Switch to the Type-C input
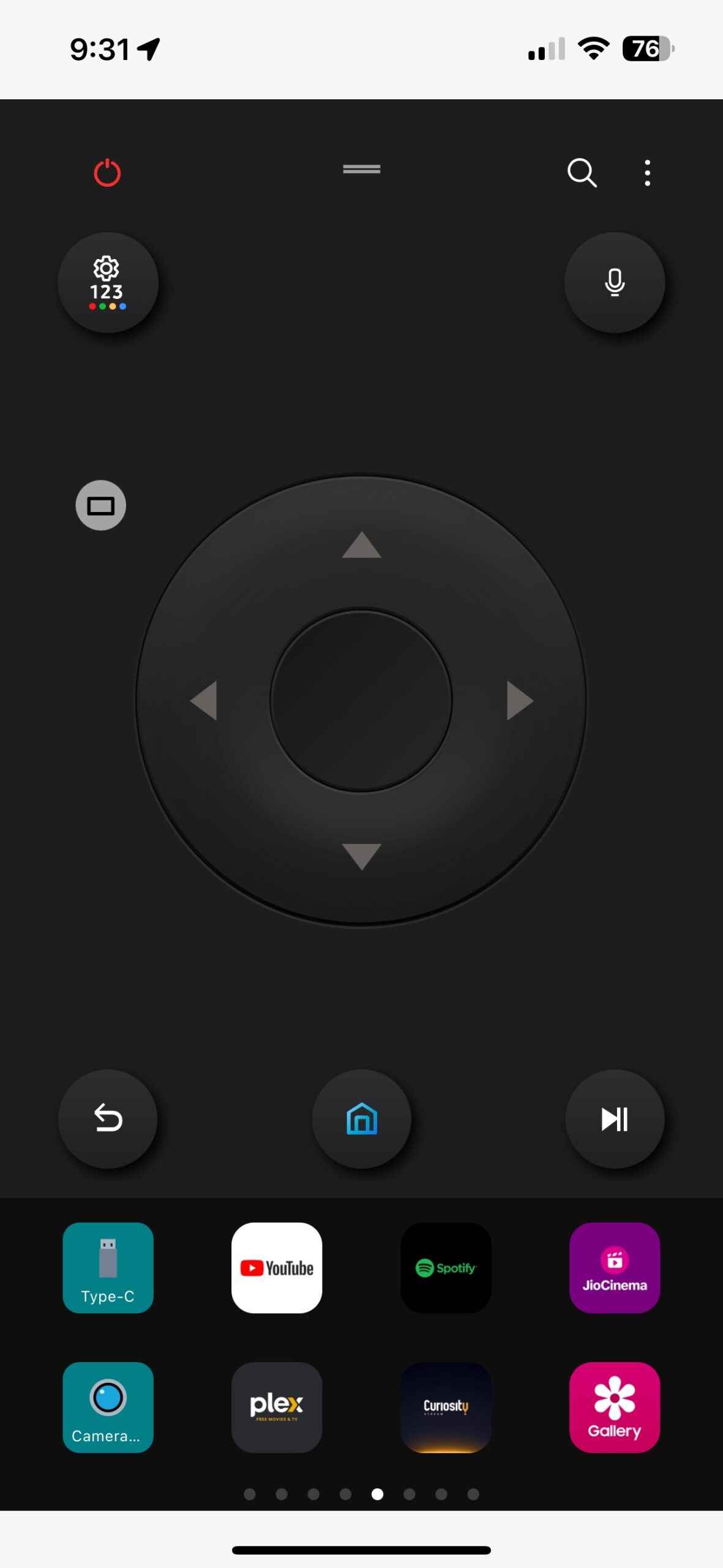Screen dimensions: 723x1568 coord(108,1268)
